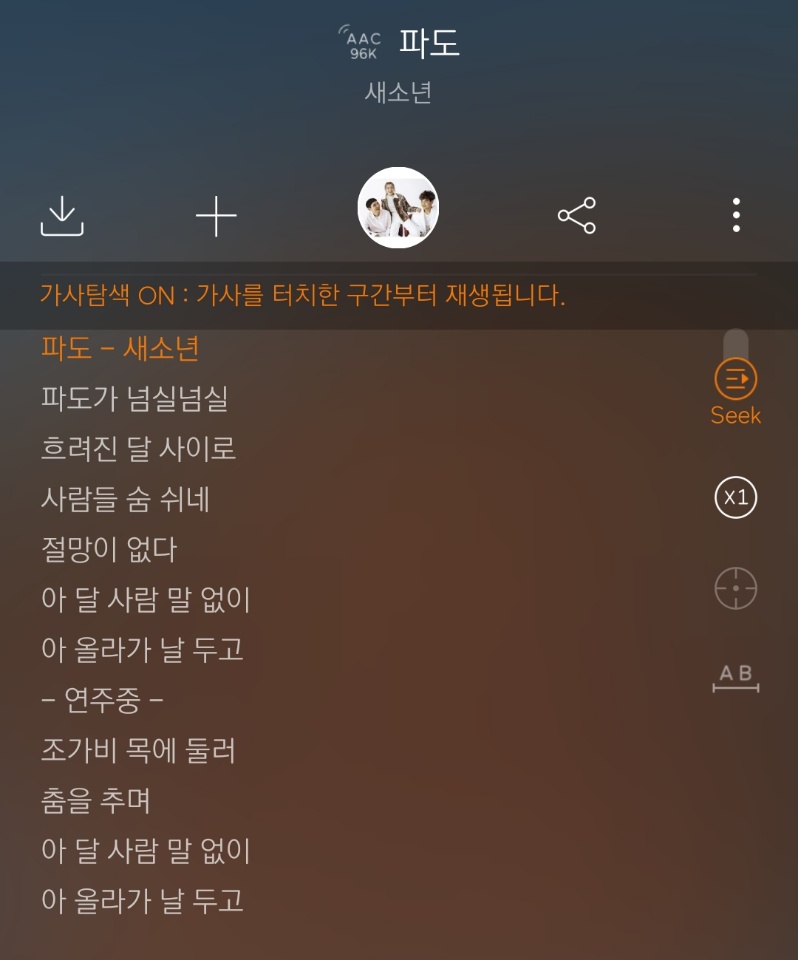Screen dimensions: 798x960
Task: Tap the lyrics sync target icon
Action: click(736, 588)
